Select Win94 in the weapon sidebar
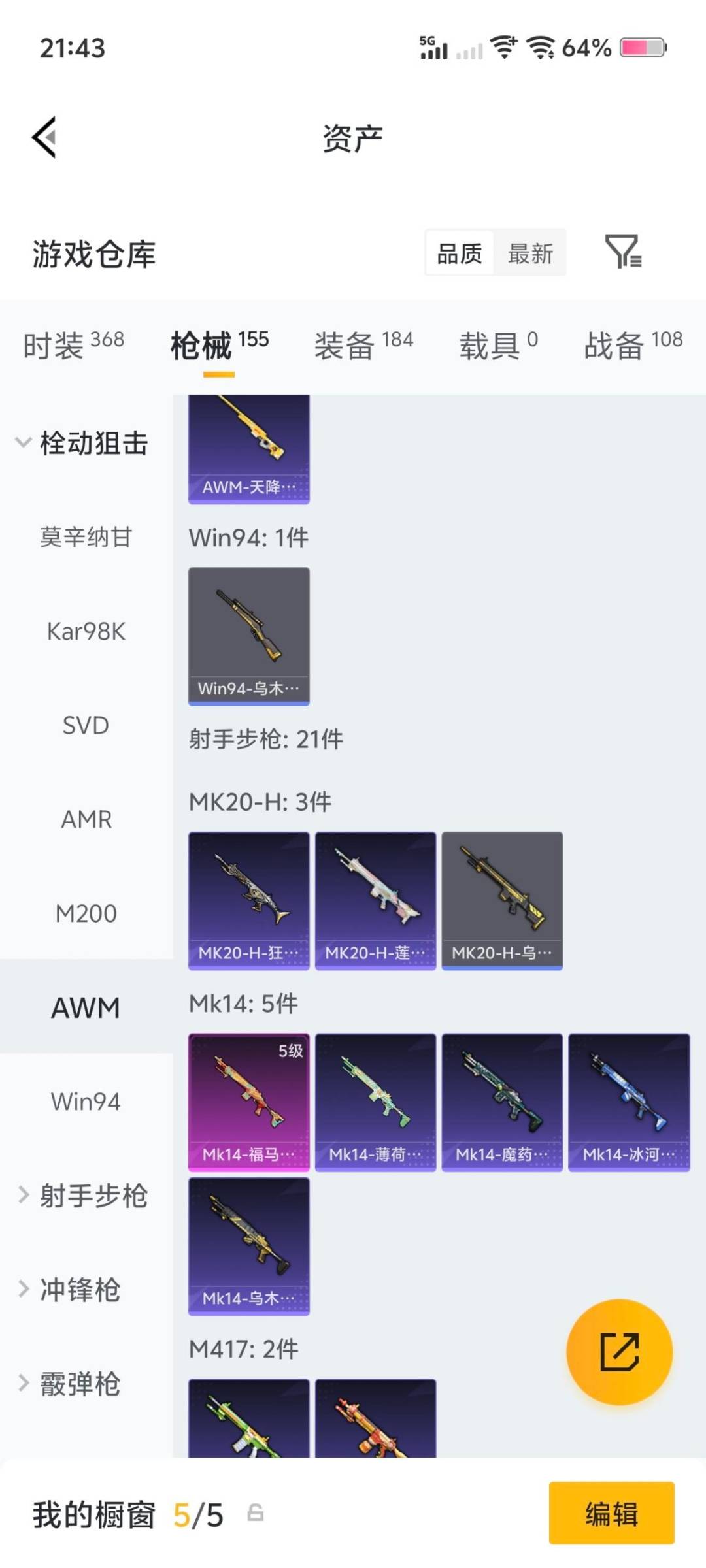The image size is (706, 1568). (85, 1101)
